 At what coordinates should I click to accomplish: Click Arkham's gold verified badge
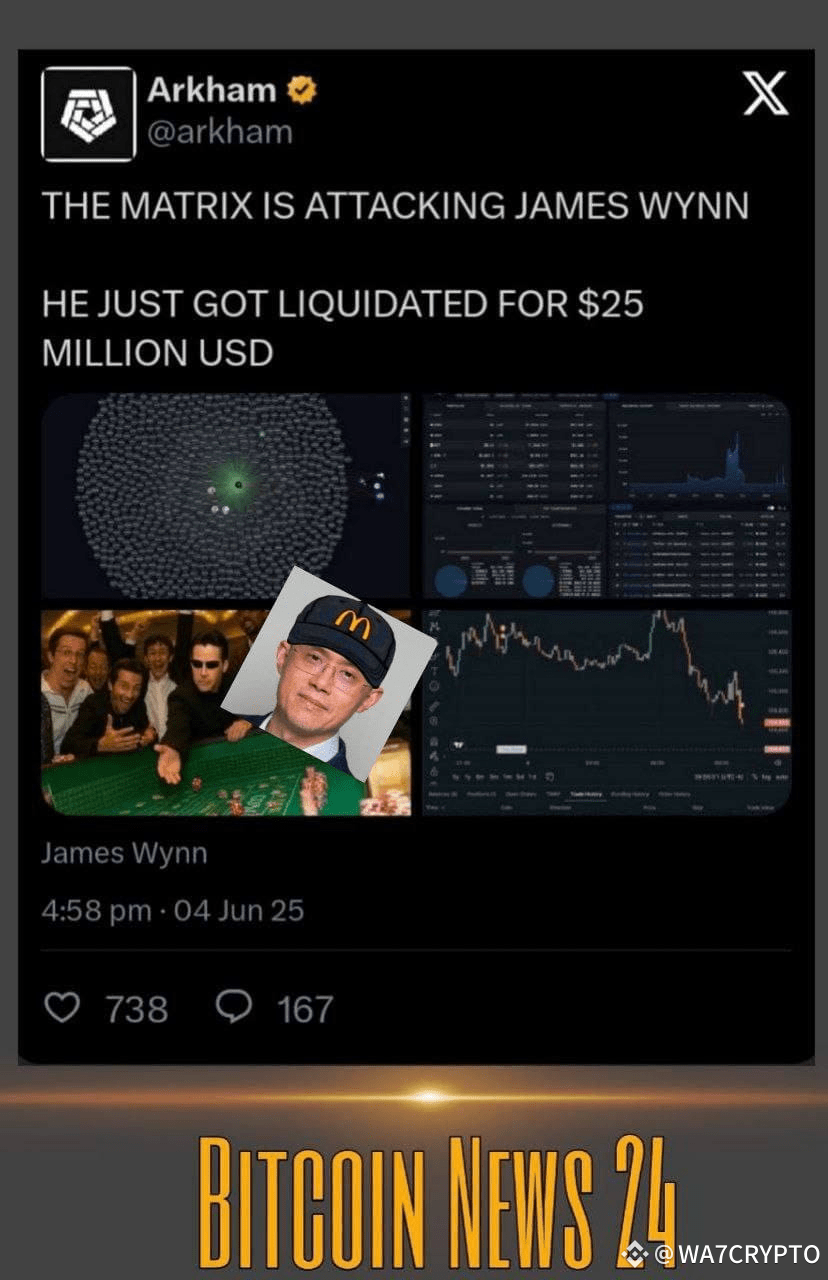[x=299, y=90]
